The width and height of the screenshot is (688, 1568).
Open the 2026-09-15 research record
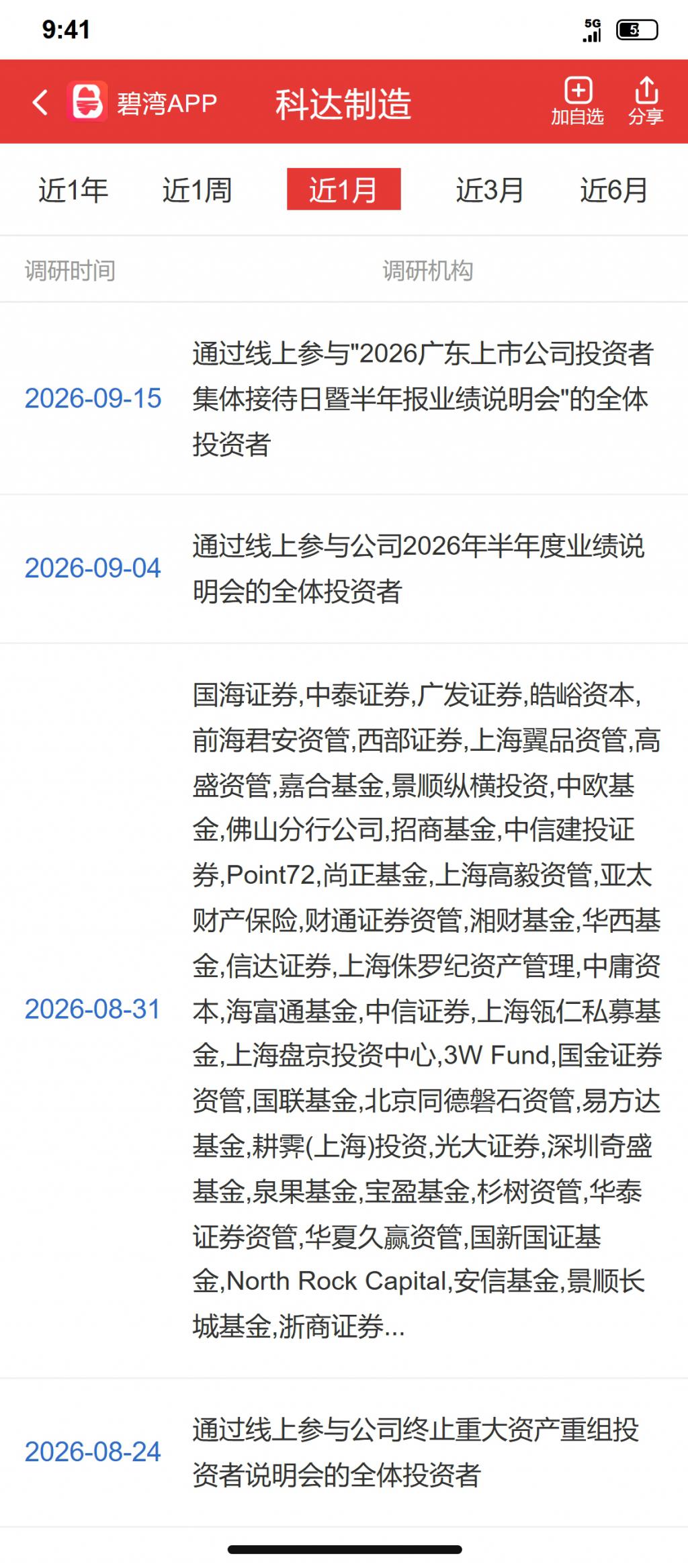[x=344, y=399]
